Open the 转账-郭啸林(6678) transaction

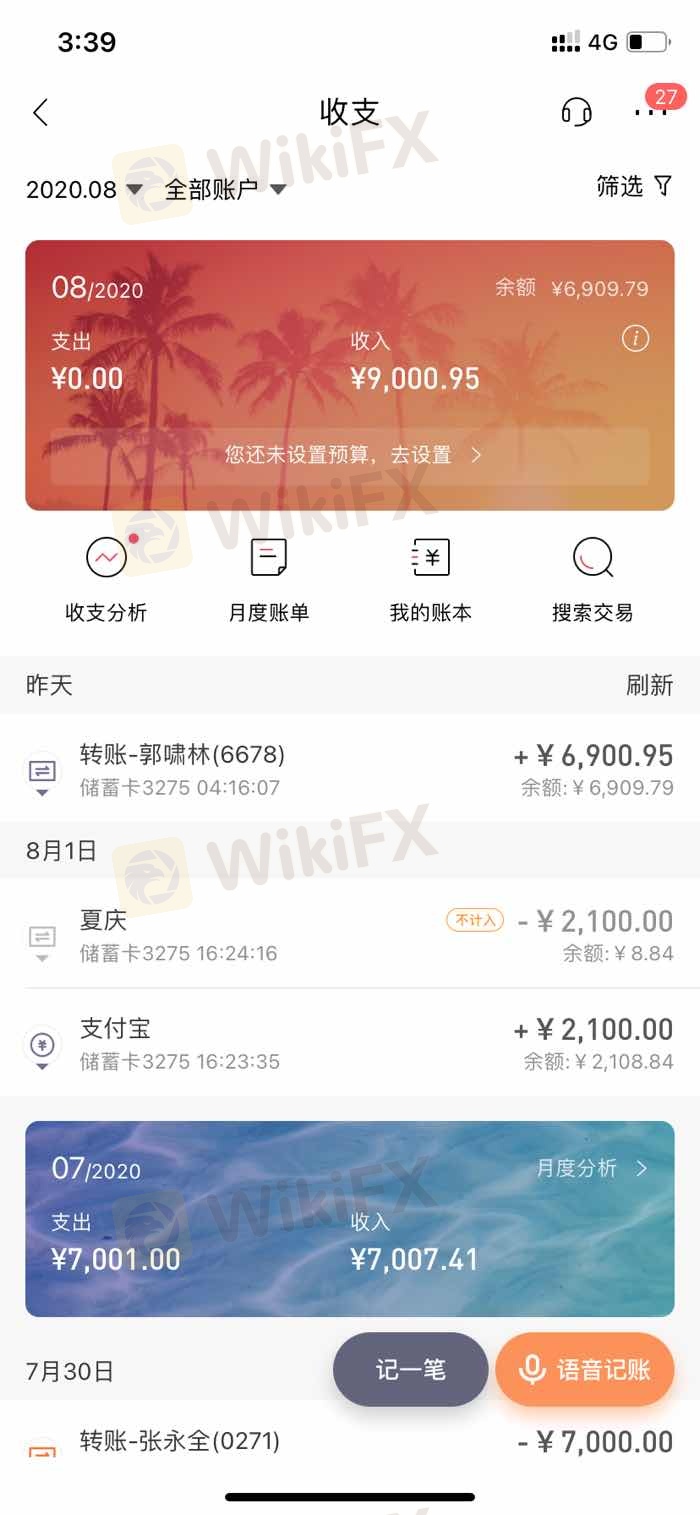click(350, 769)
